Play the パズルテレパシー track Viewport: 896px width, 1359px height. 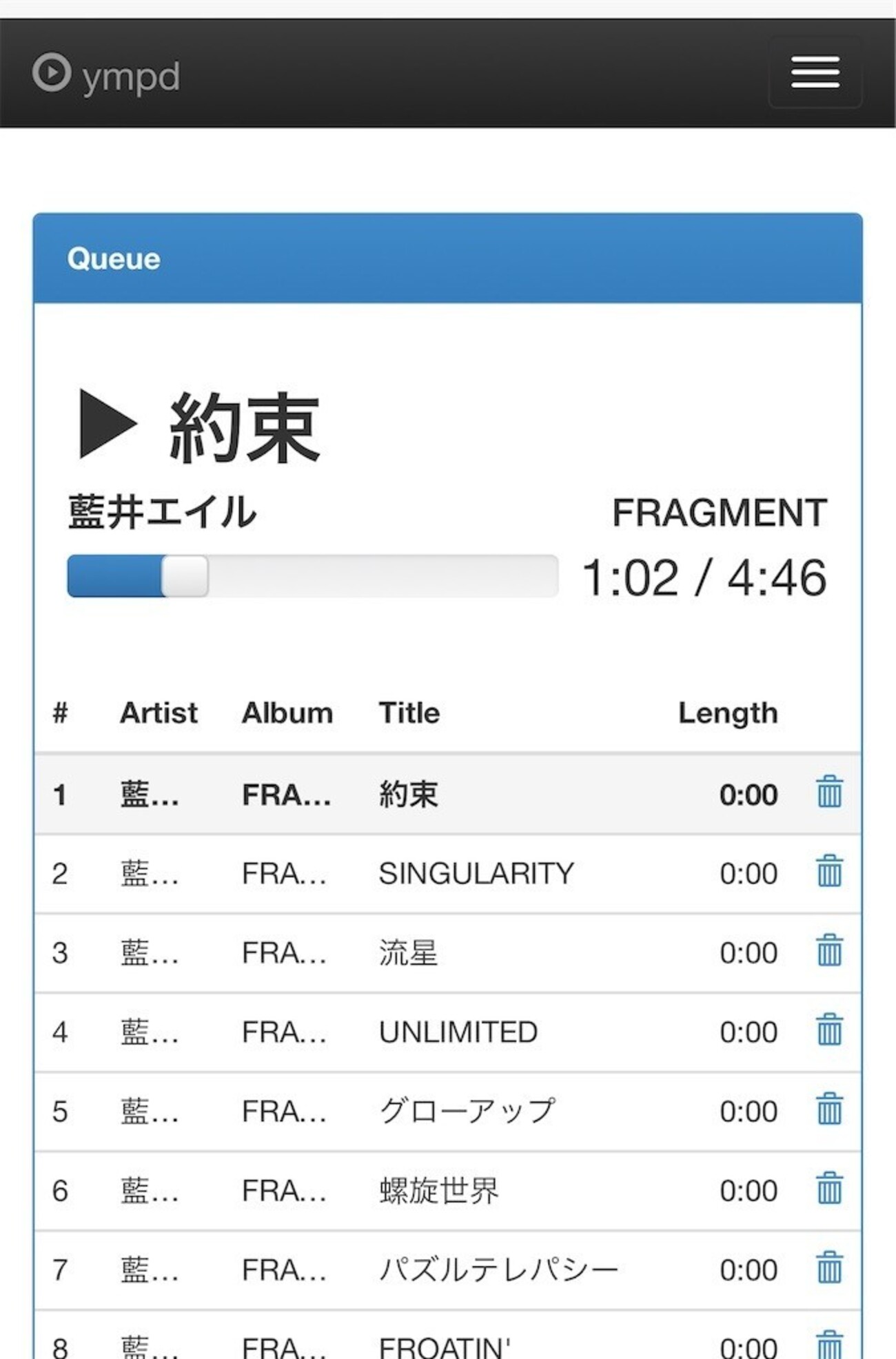pyautogui.click(x=498, y=1270)
